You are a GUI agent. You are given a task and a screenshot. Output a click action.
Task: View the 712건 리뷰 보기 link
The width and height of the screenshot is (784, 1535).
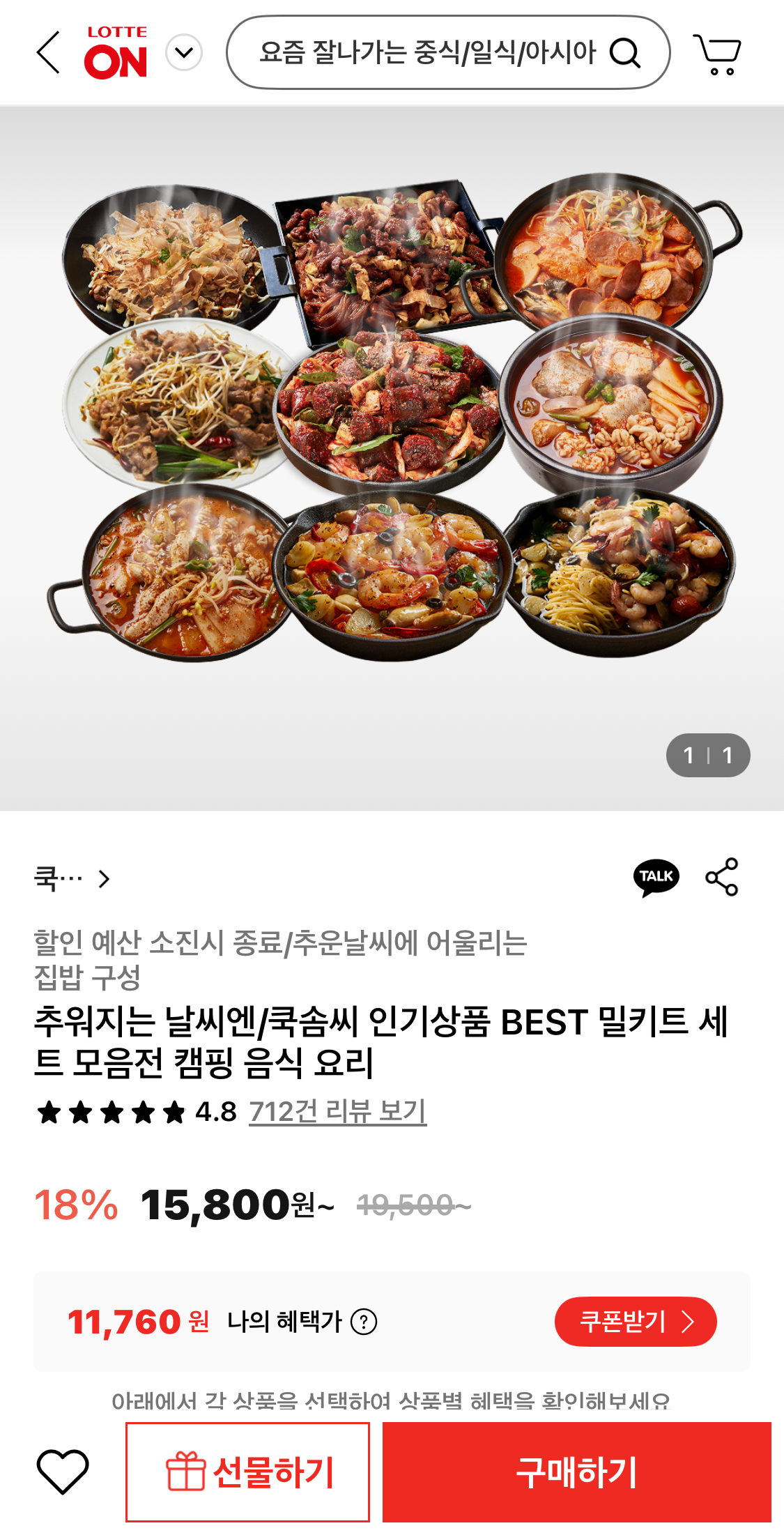coord(337,1111)
